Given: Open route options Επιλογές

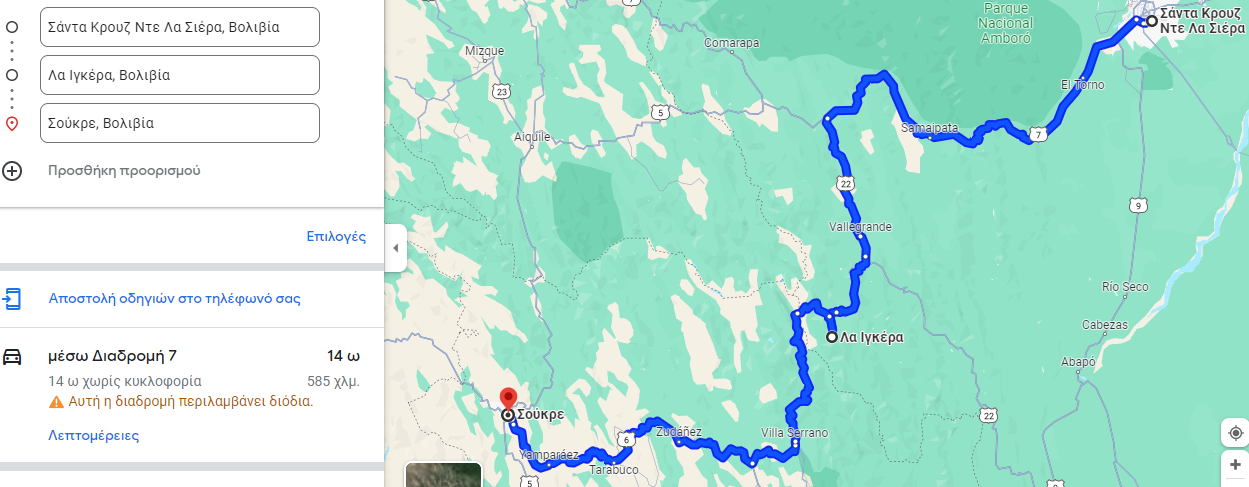Looking at the screenshot, I should point(336,237).
